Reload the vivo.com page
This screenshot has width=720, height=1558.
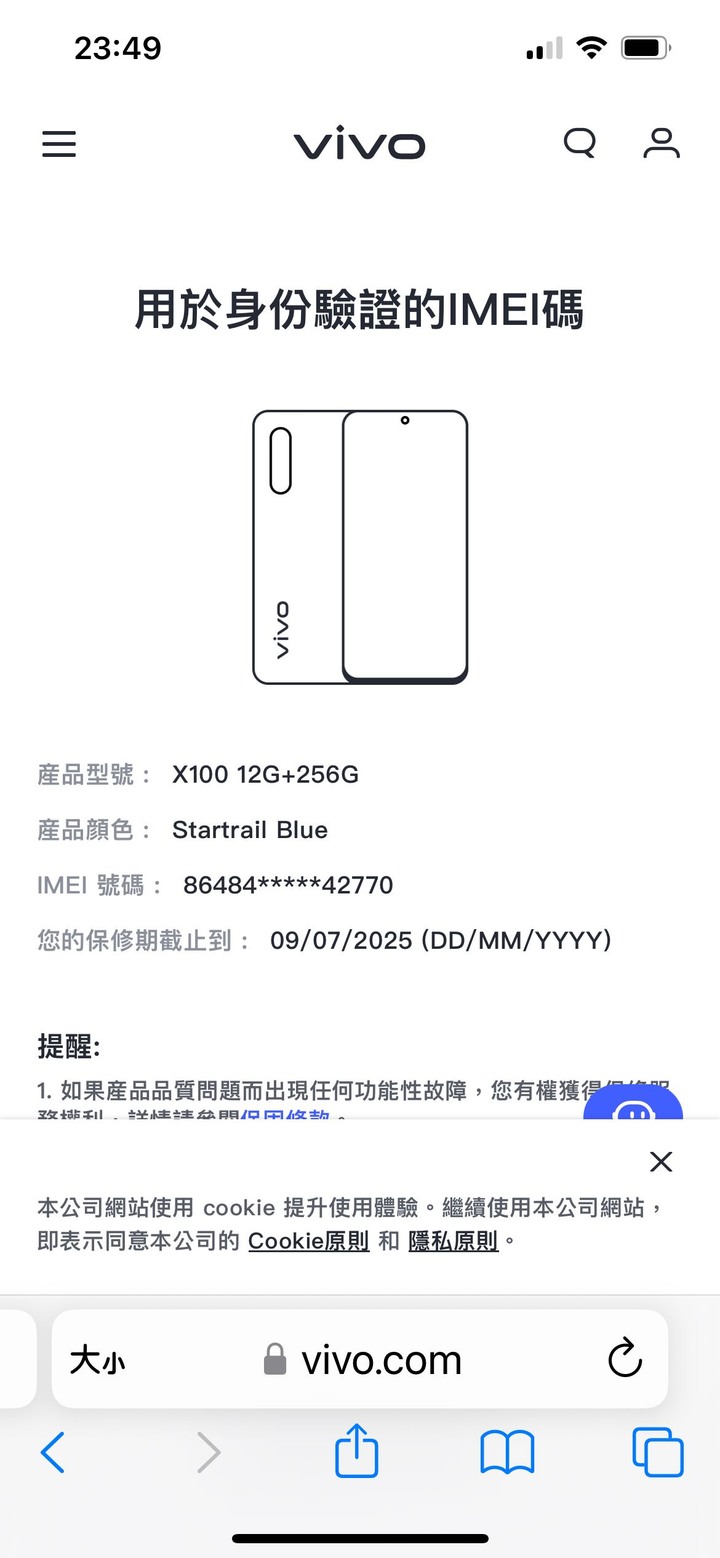(625, 1359)
